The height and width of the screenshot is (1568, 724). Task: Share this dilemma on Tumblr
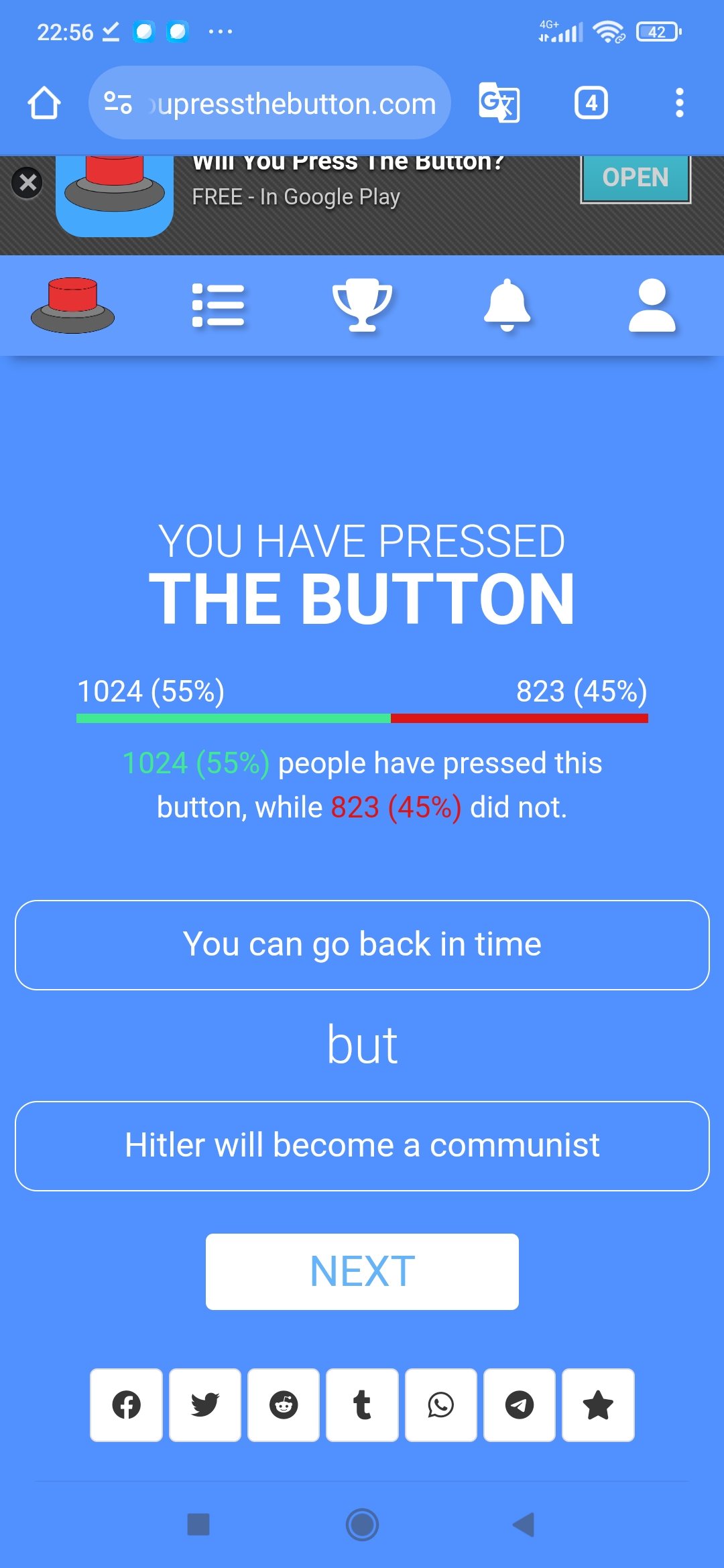363,1405
